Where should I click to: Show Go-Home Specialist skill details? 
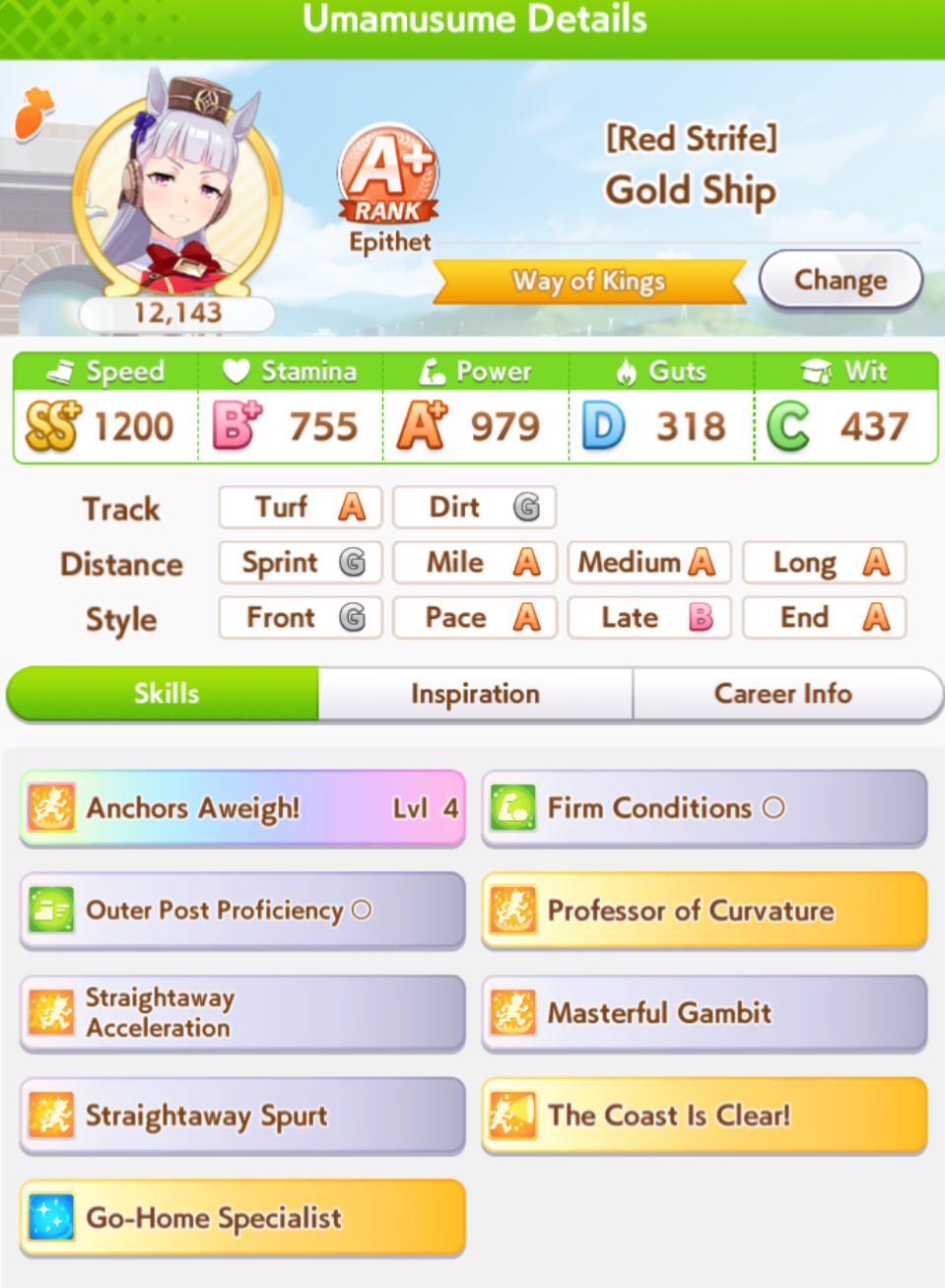[x=242, y=1218]
